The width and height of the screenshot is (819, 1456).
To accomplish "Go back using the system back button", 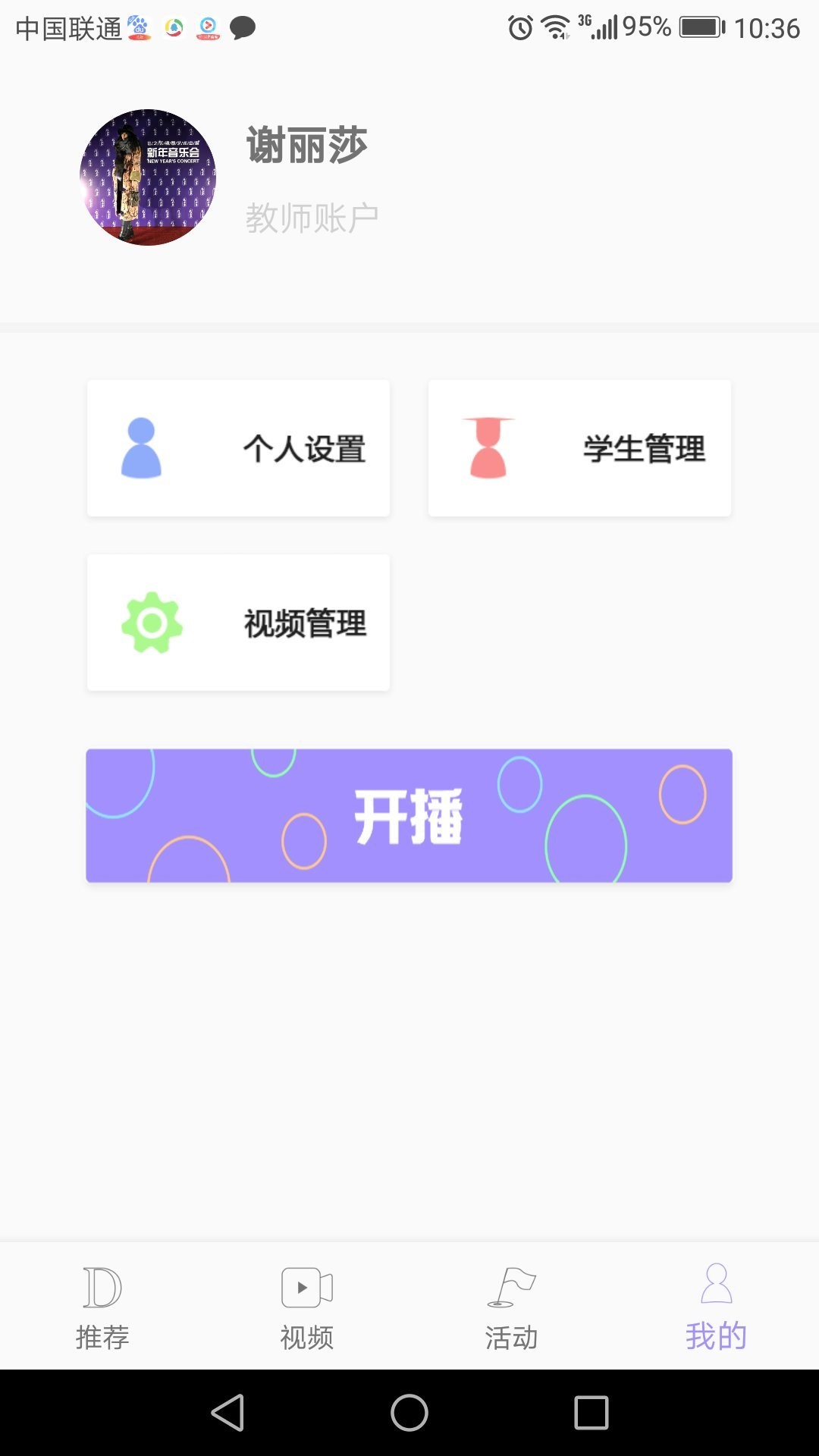I will coord(227,1414).
